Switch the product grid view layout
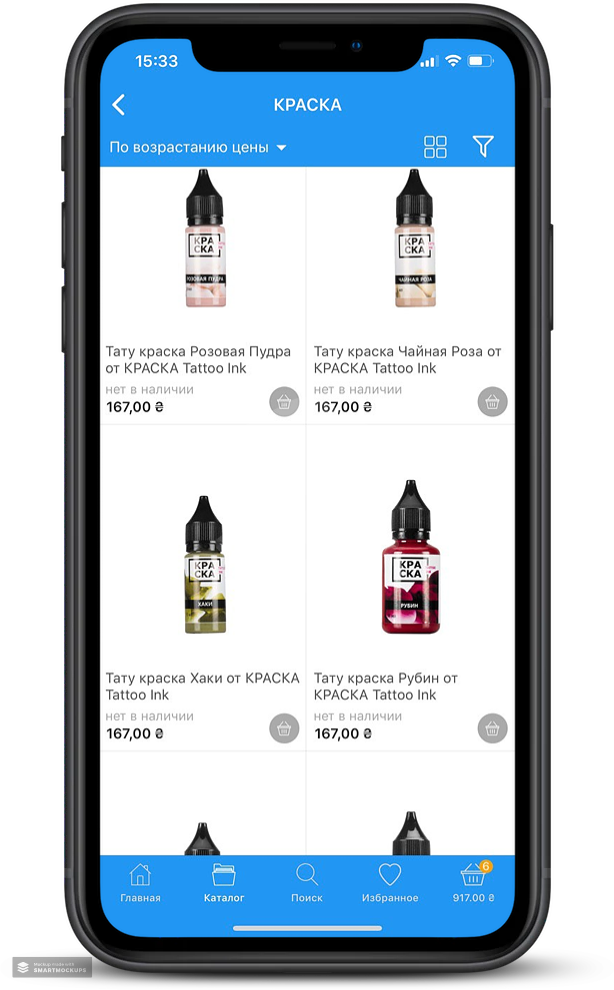Image resolution: width=614 pixels, height=990 pixels. click(x=435, y=147)
